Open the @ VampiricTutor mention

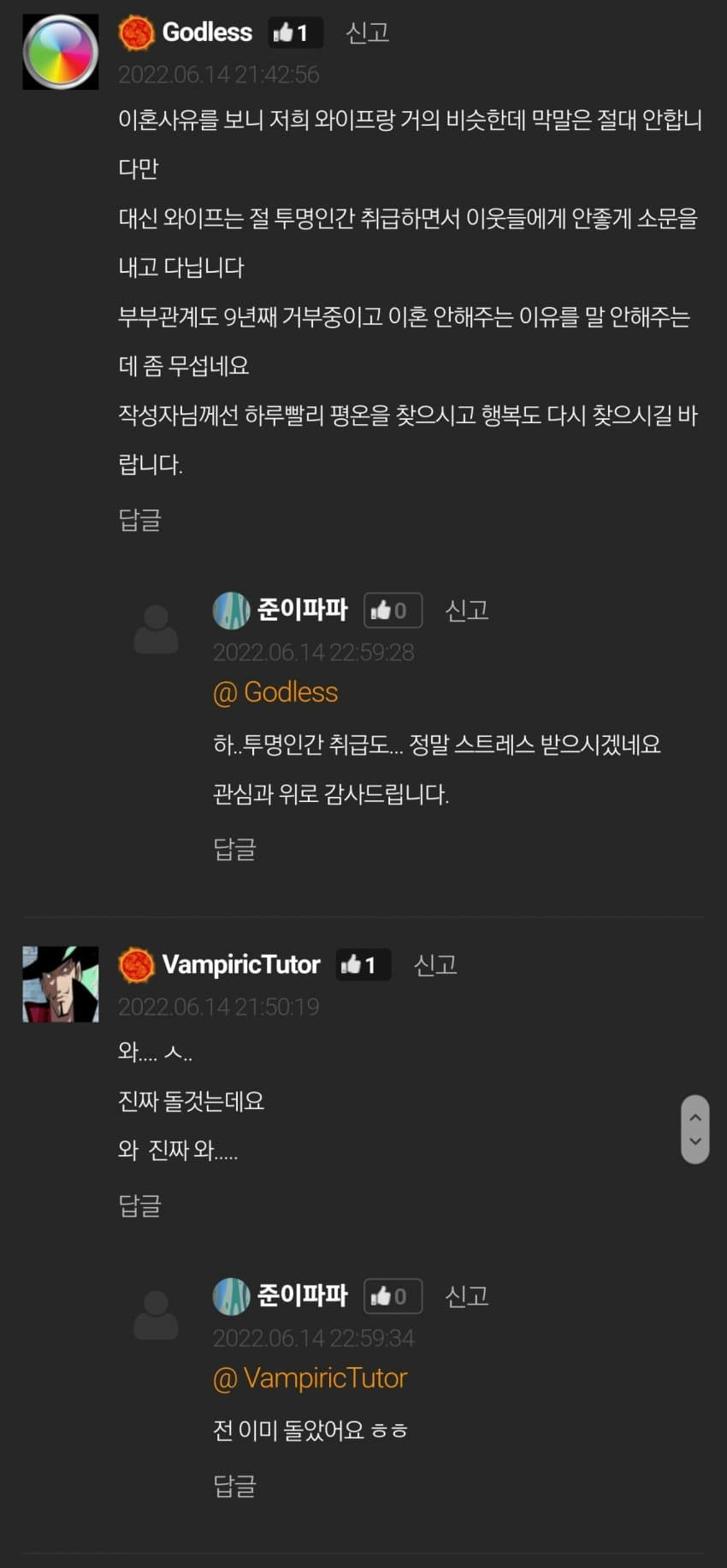tap(310, 1377)
